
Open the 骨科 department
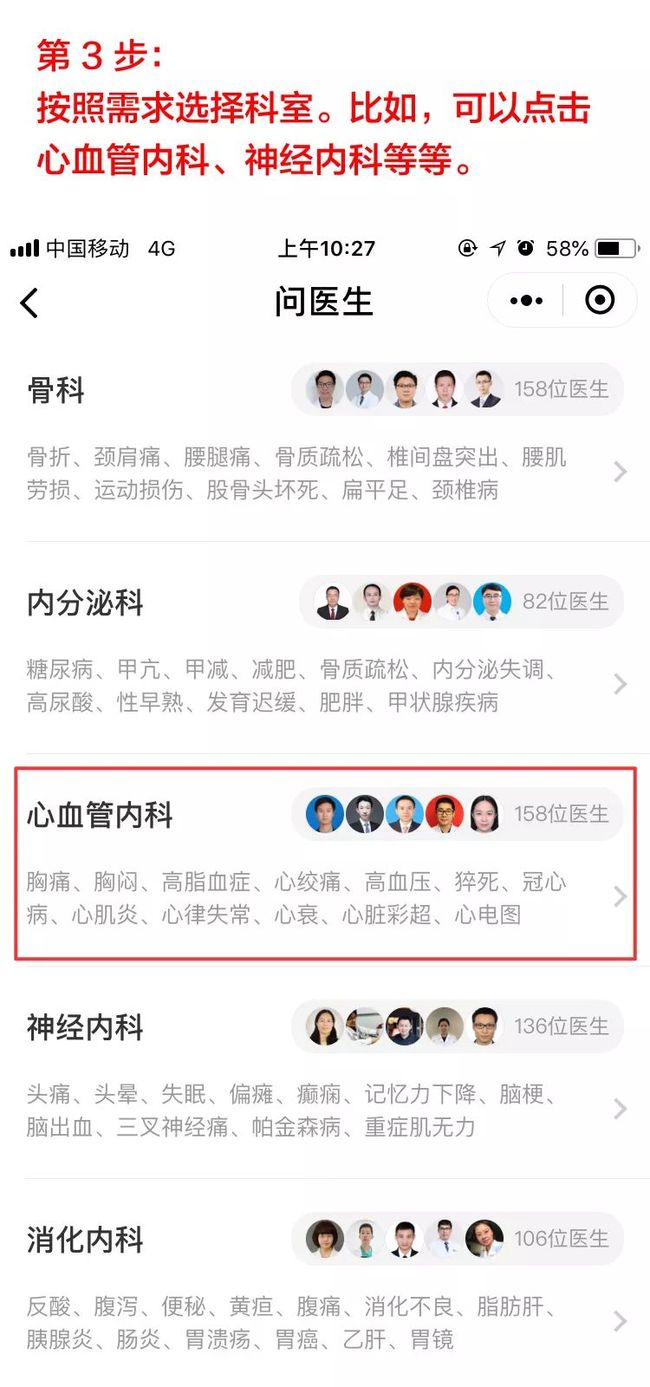click(x=325, y=436)
